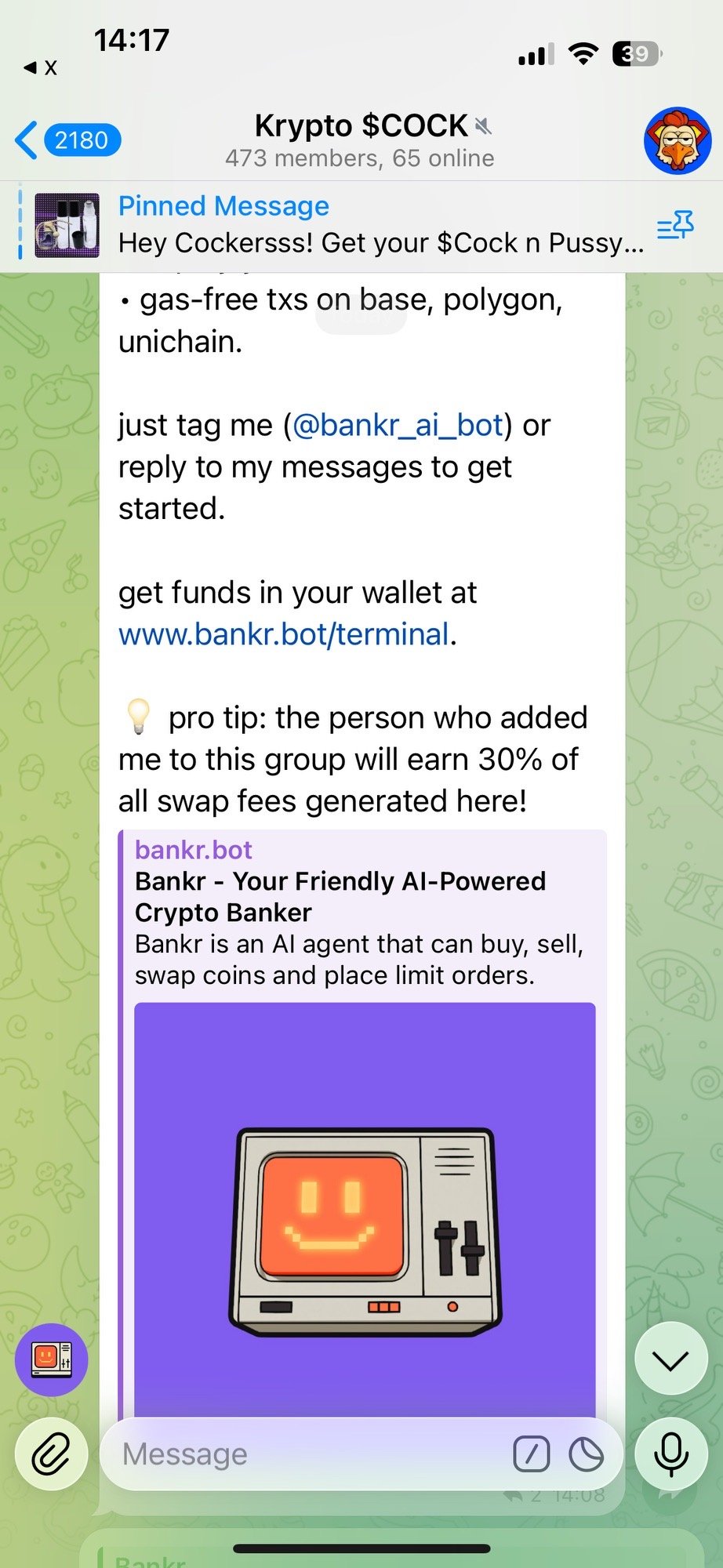723x1568 pixels.
Task: Focus the Message text field
Action: click(306, 1454)
